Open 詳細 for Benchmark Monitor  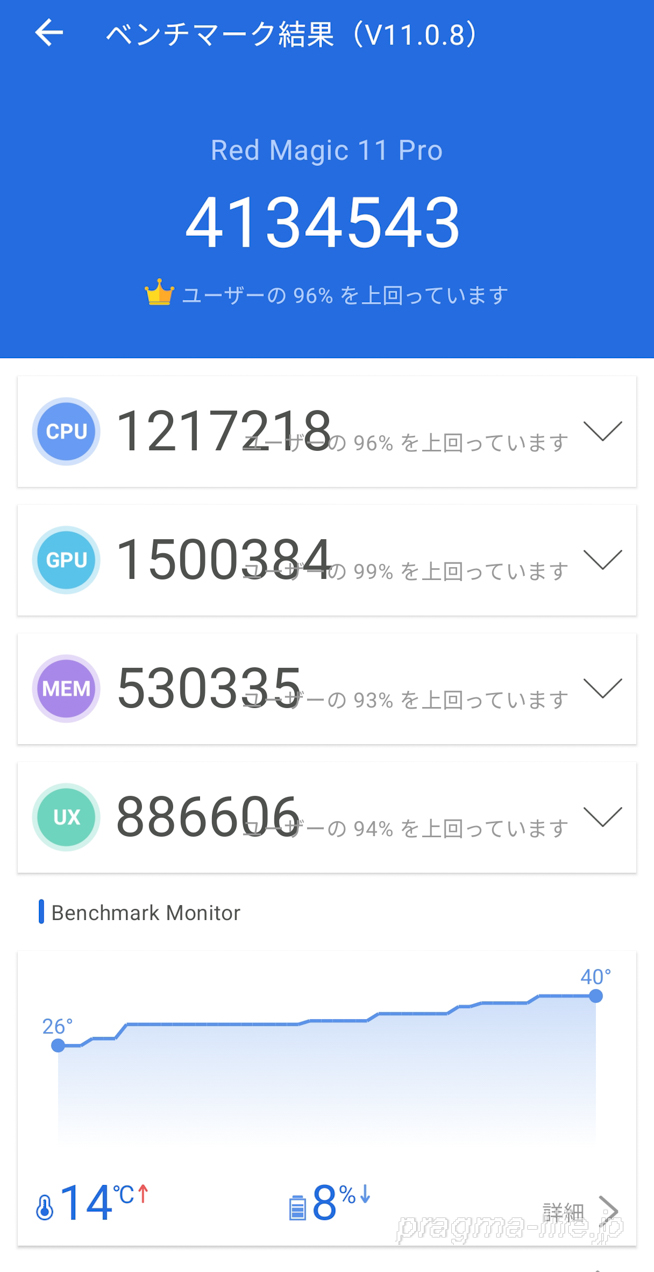[x=580, y=1211]
